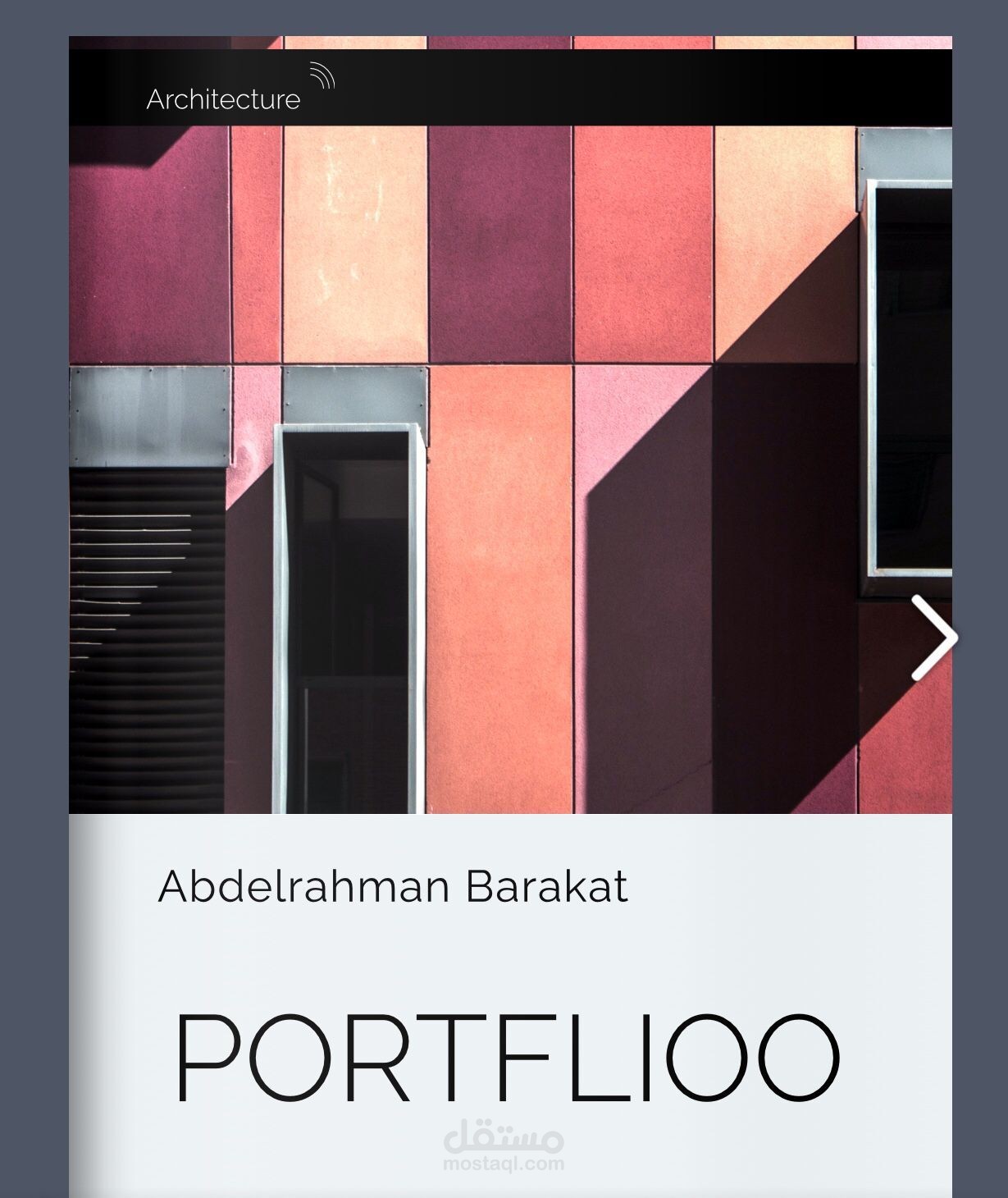The height and width of the screenshot is (1198, 1008).
Task: Click the dark sidebar border area
Action: [34, 599]
